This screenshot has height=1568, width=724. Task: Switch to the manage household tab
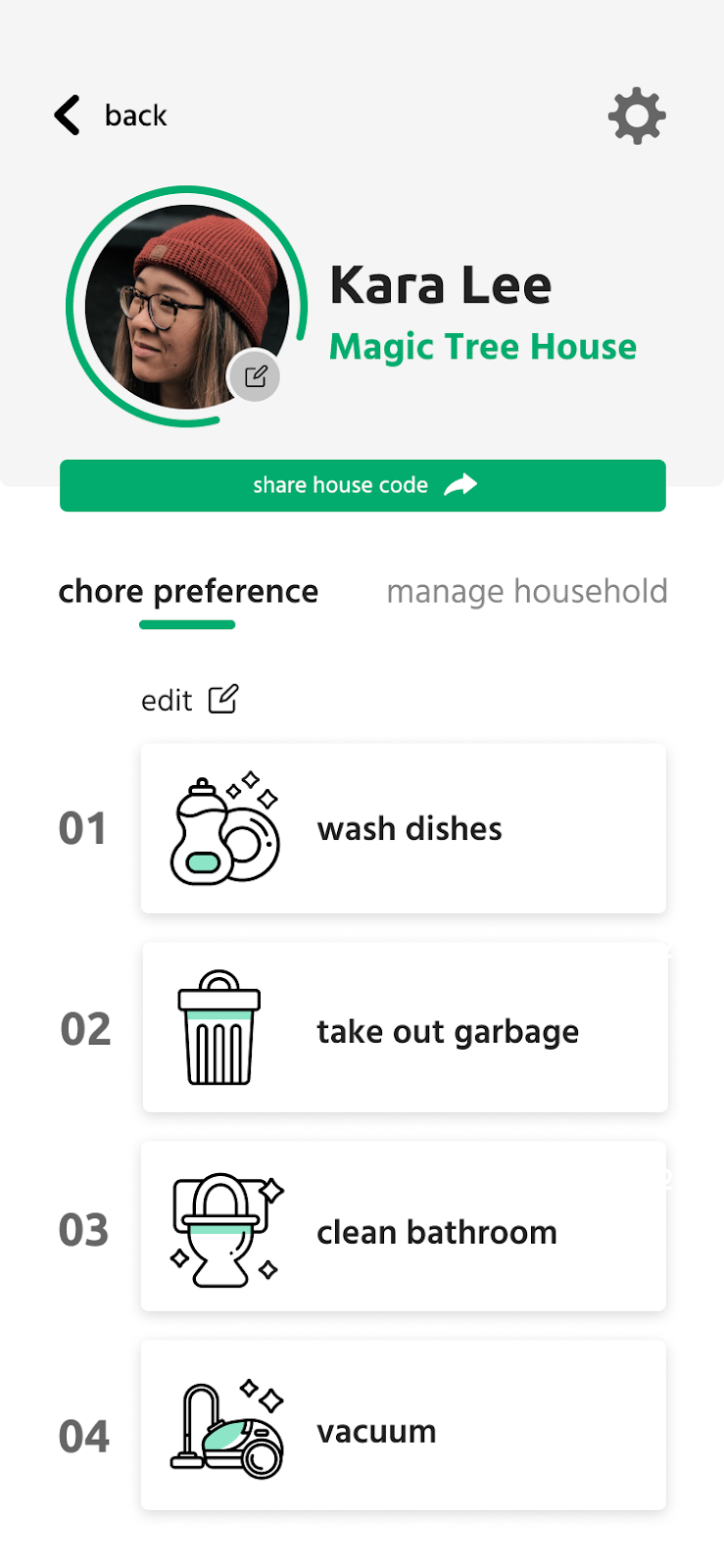click(526, 592)
